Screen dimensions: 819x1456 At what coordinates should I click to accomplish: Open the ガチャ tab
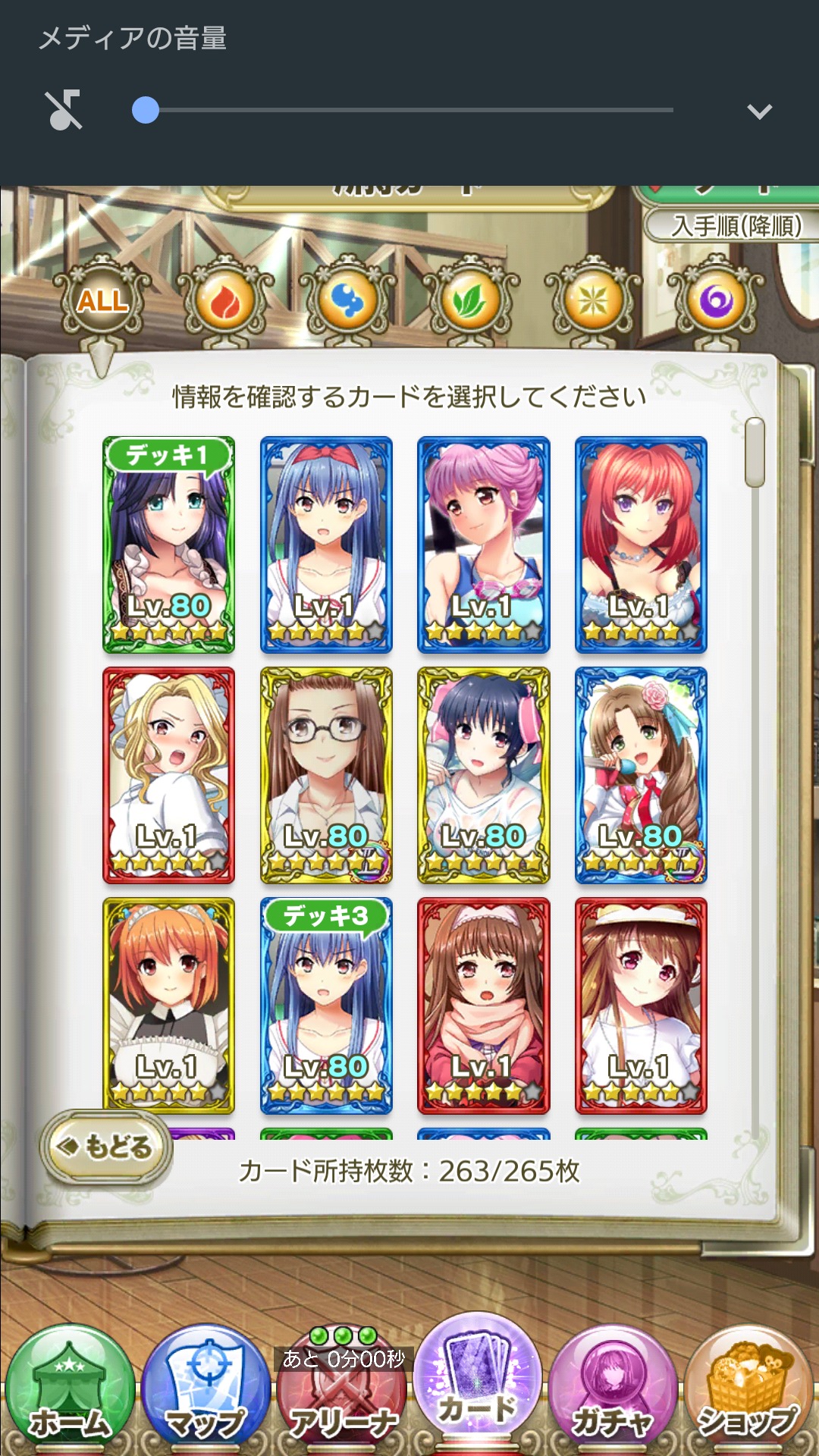[x=612, y=1389]
